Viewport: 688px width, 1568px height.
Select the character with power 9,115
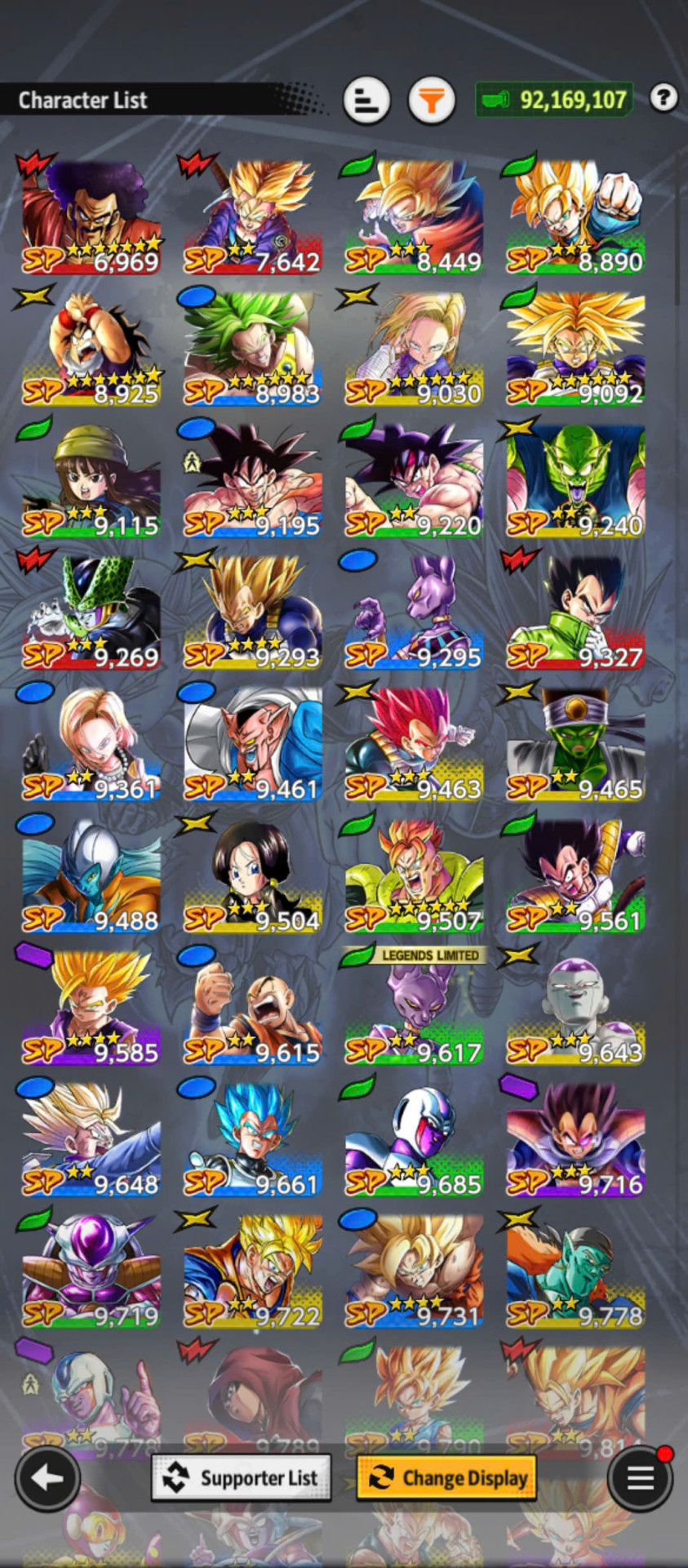91,481
